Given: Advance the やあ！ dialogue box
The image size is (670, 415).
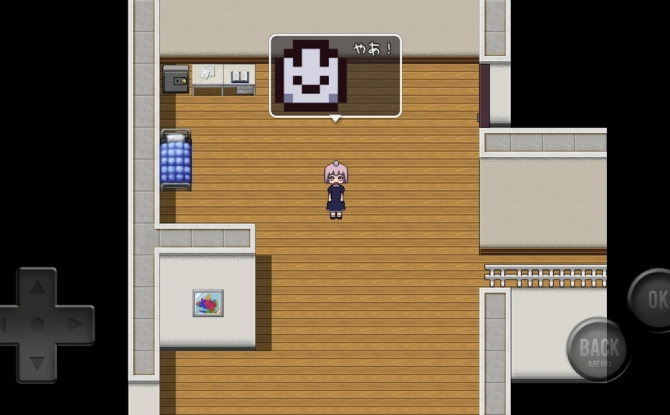Looking at the screenshot, I should pyautogui.click(x=335, y=76).
